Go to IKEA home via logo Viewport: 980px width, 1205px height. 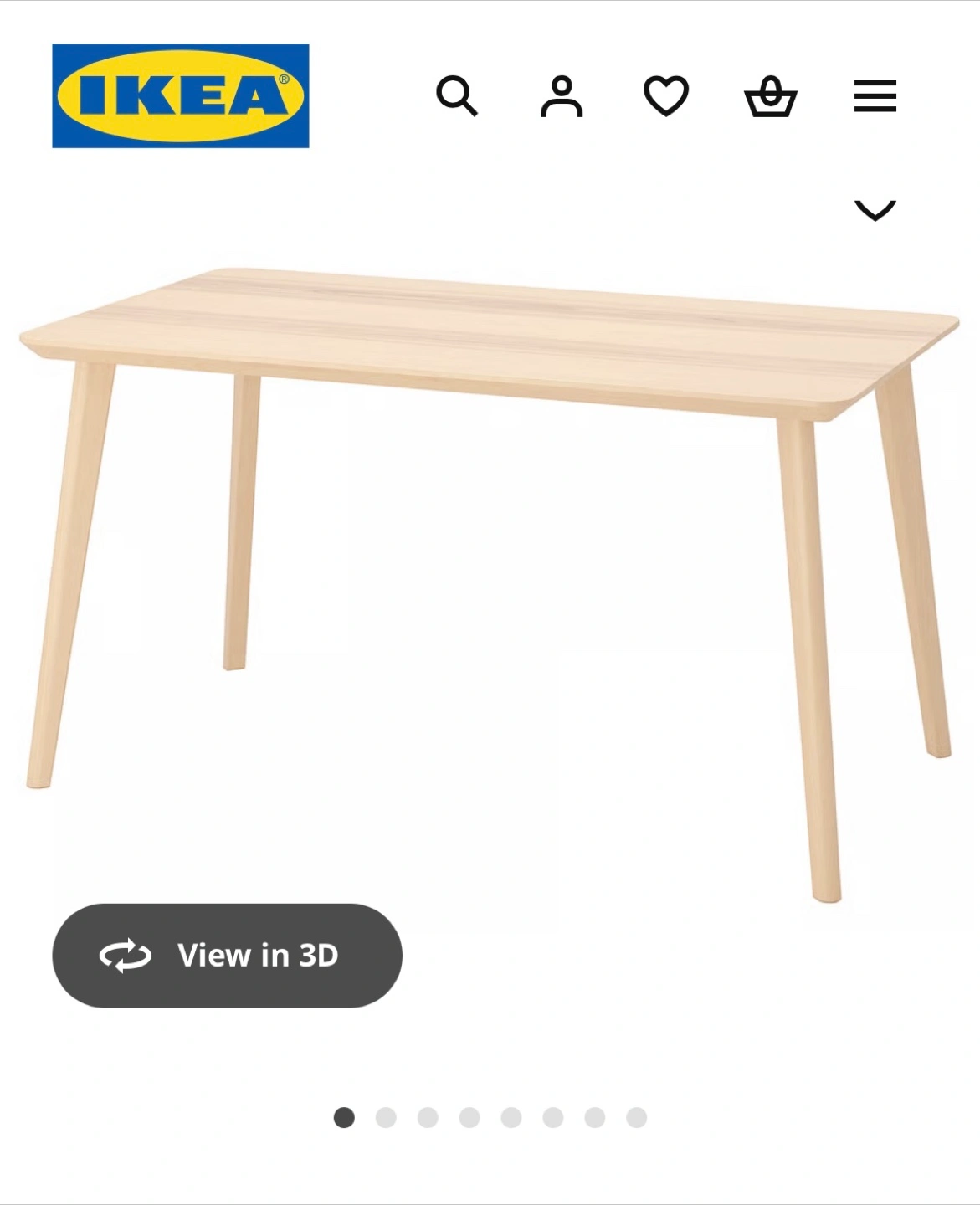click(181, 96)
